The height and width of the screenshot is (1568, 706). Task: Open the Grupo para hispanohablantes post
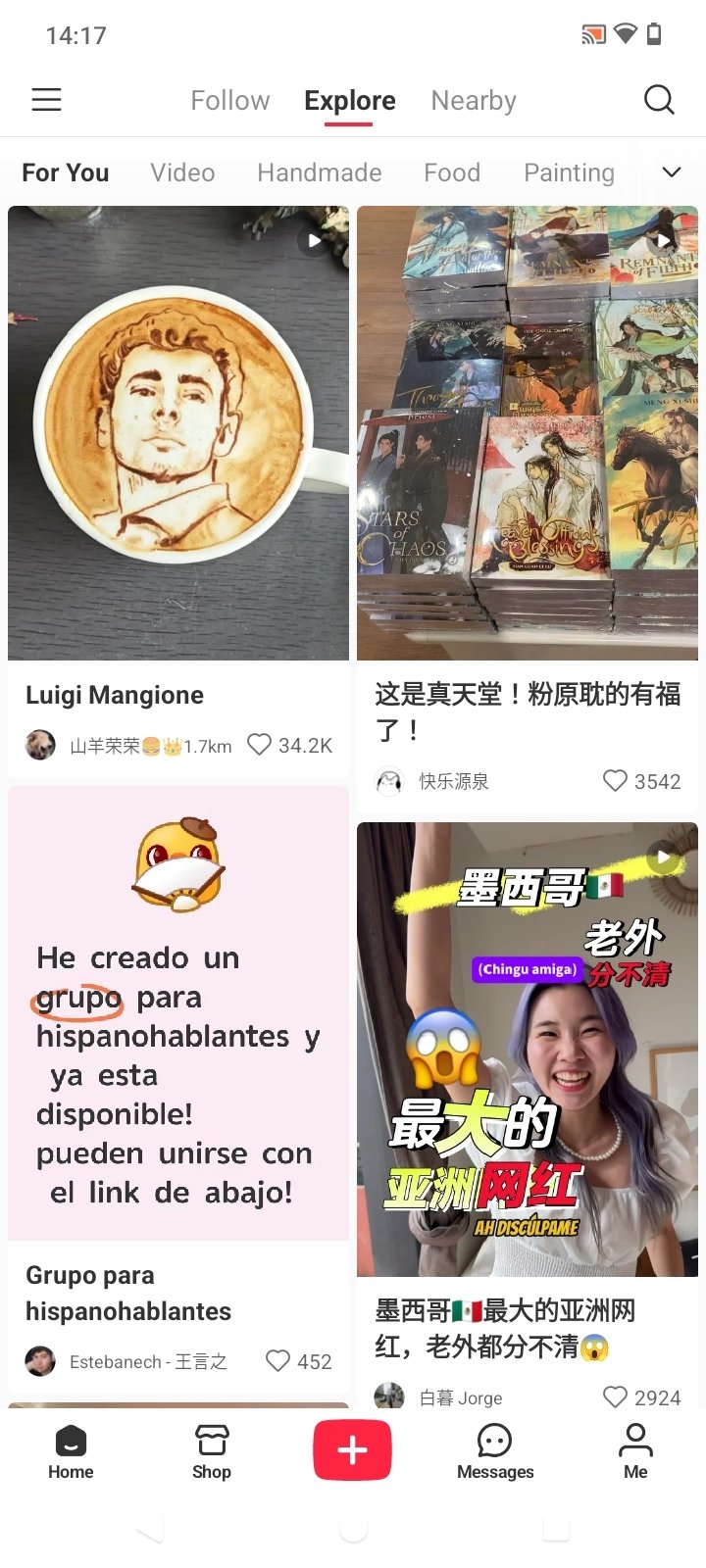[178, 1013]
